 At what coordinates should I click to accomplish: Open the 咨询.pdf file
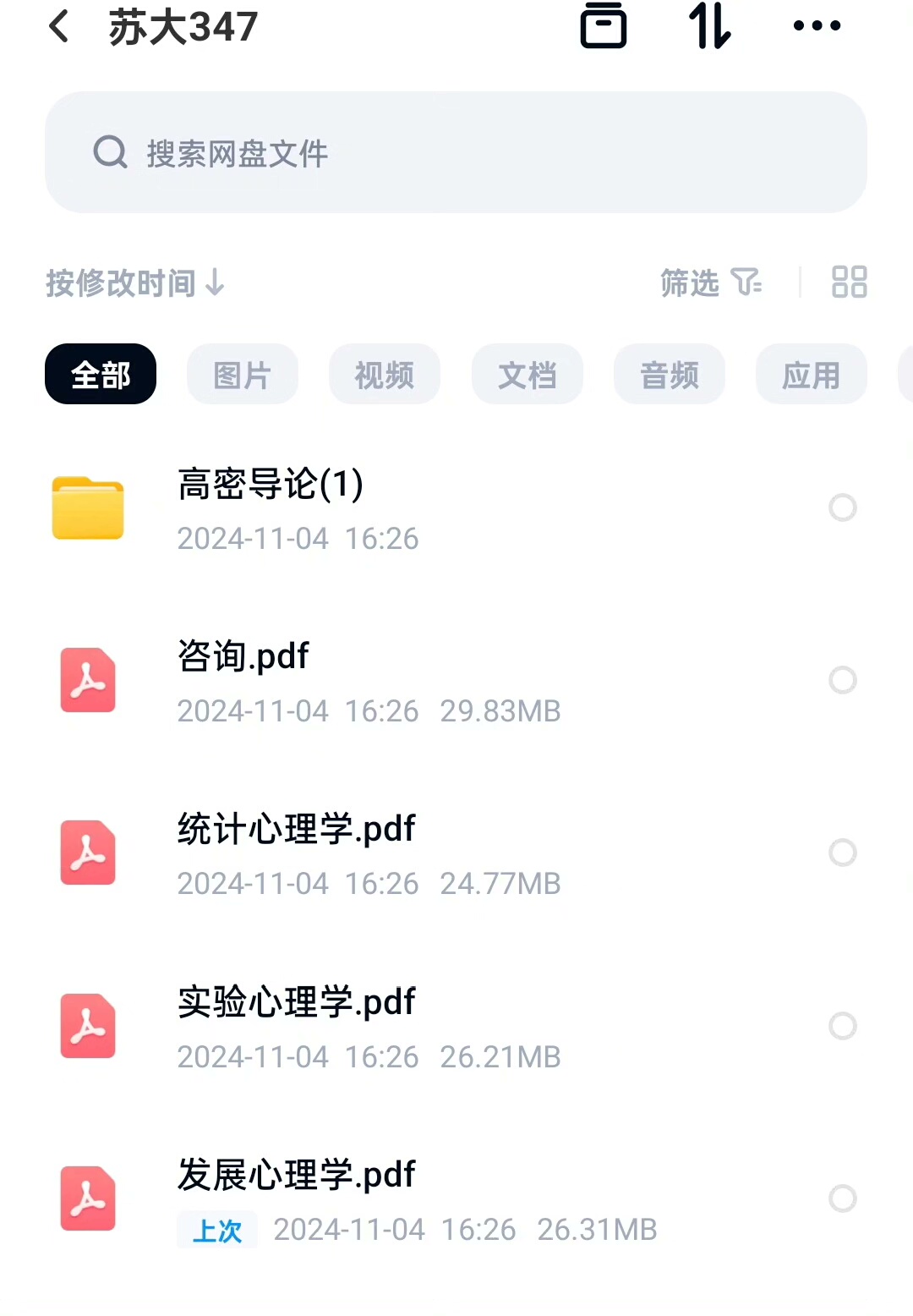click(x=243, y=680)
